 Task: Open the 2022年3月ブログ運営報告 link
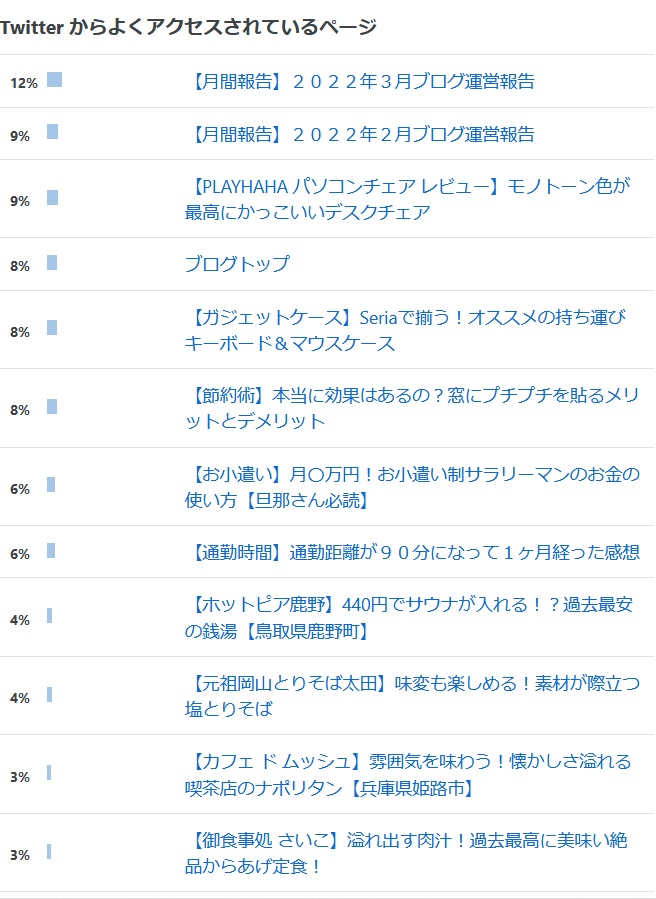tap(360, 81)
